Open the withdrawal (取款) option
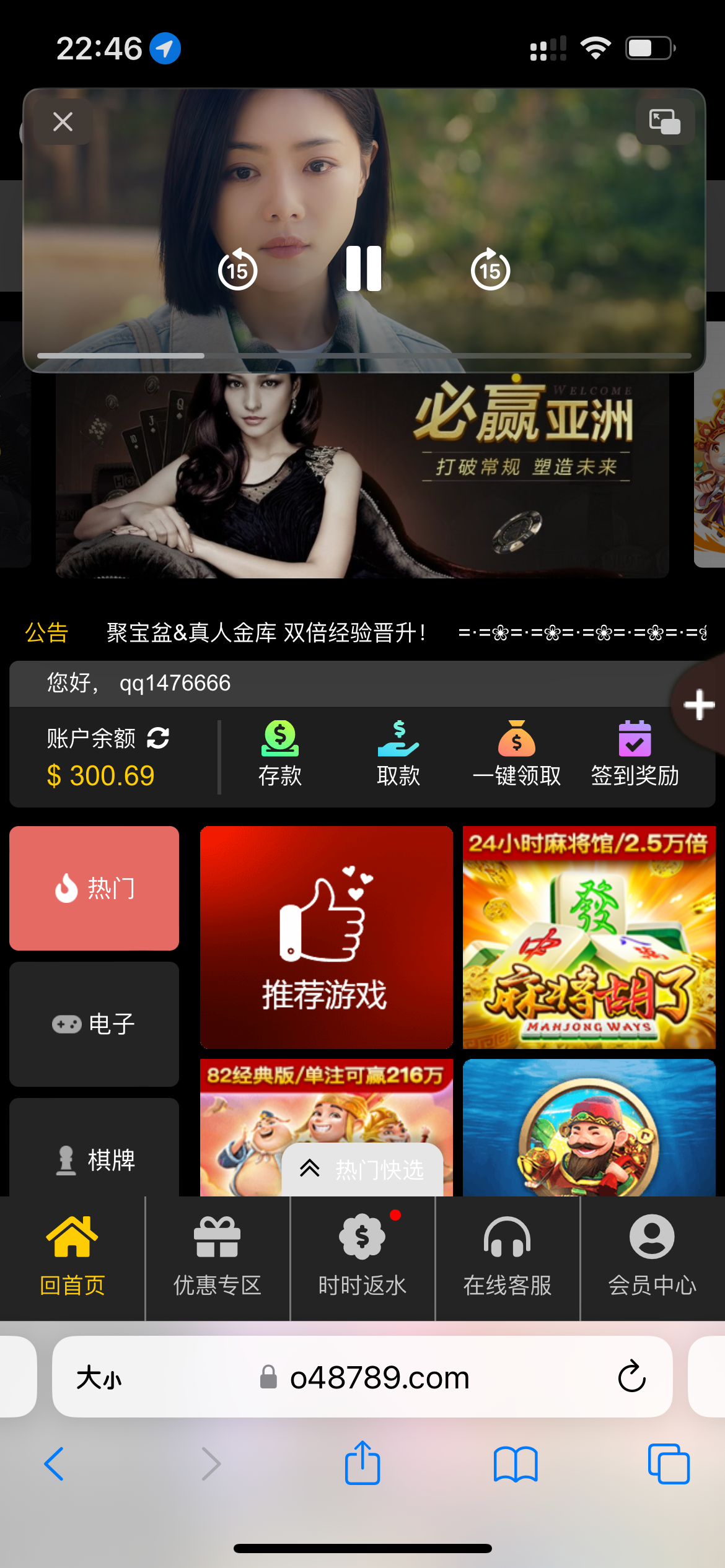 tap(398, 754)
